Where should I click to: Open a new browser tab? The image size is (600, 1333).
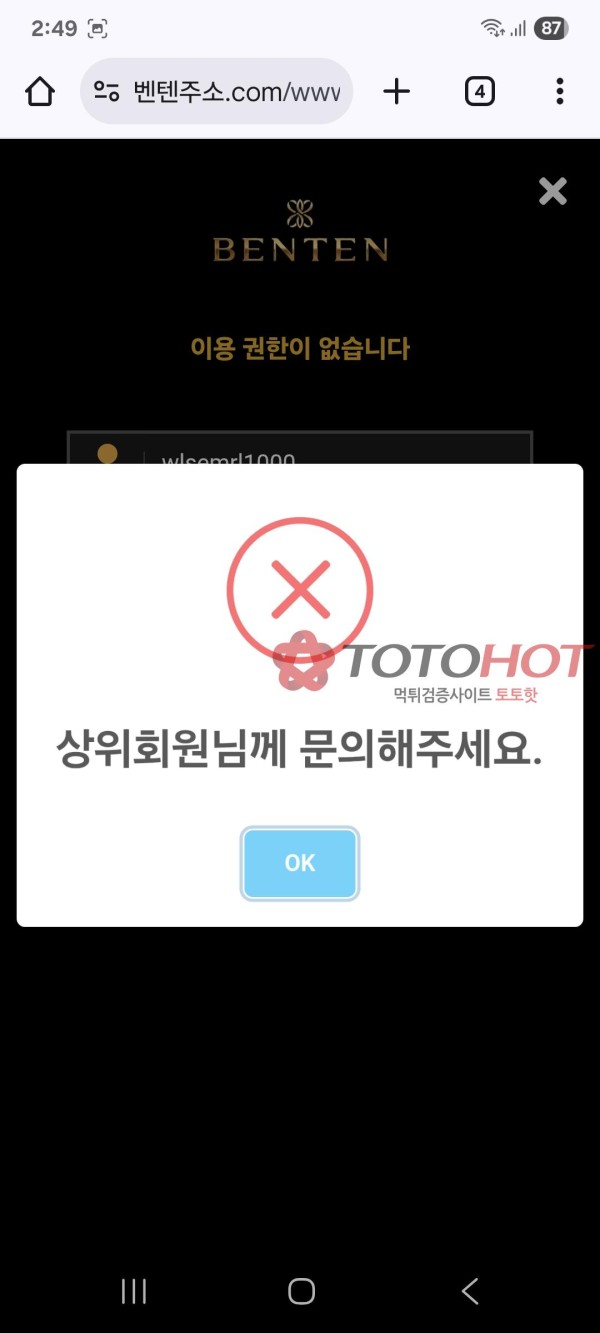(x=397, y=92)
